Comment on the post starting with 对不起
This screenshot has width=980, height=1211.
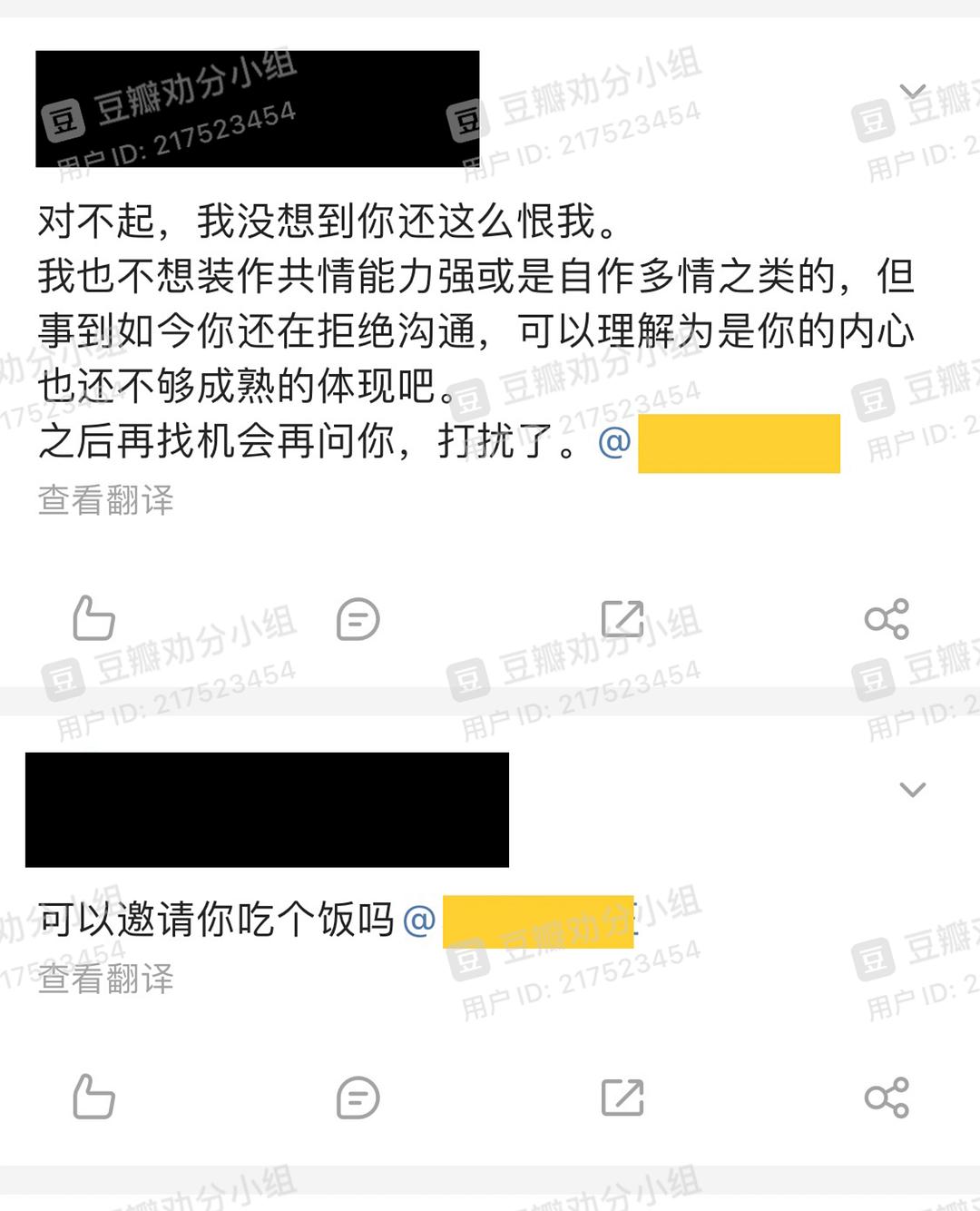(358, 620)
